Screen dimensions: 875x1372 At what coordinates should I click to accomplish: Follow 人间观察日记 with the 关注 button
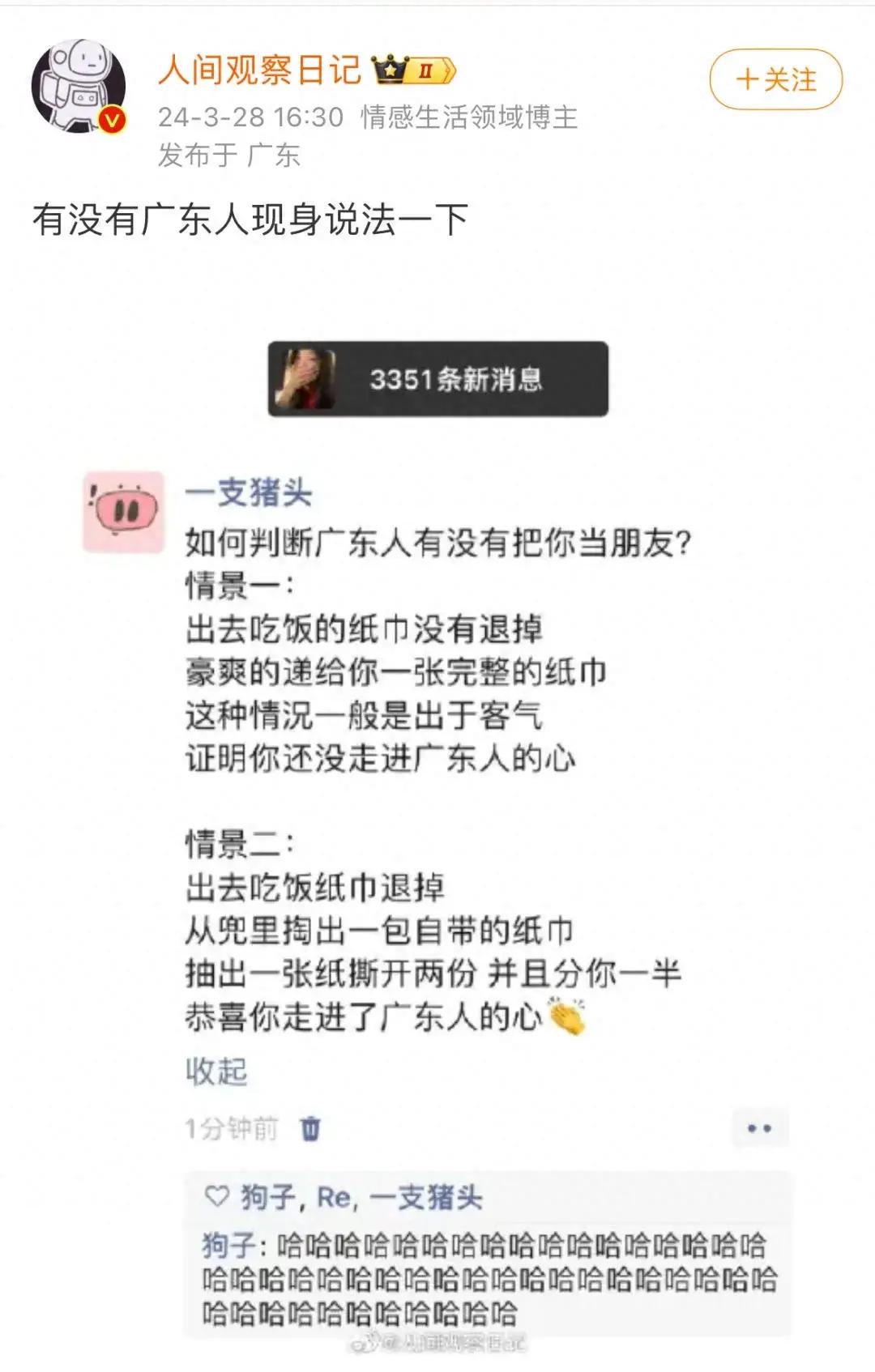pyautogui.click(x=775, y=79)
